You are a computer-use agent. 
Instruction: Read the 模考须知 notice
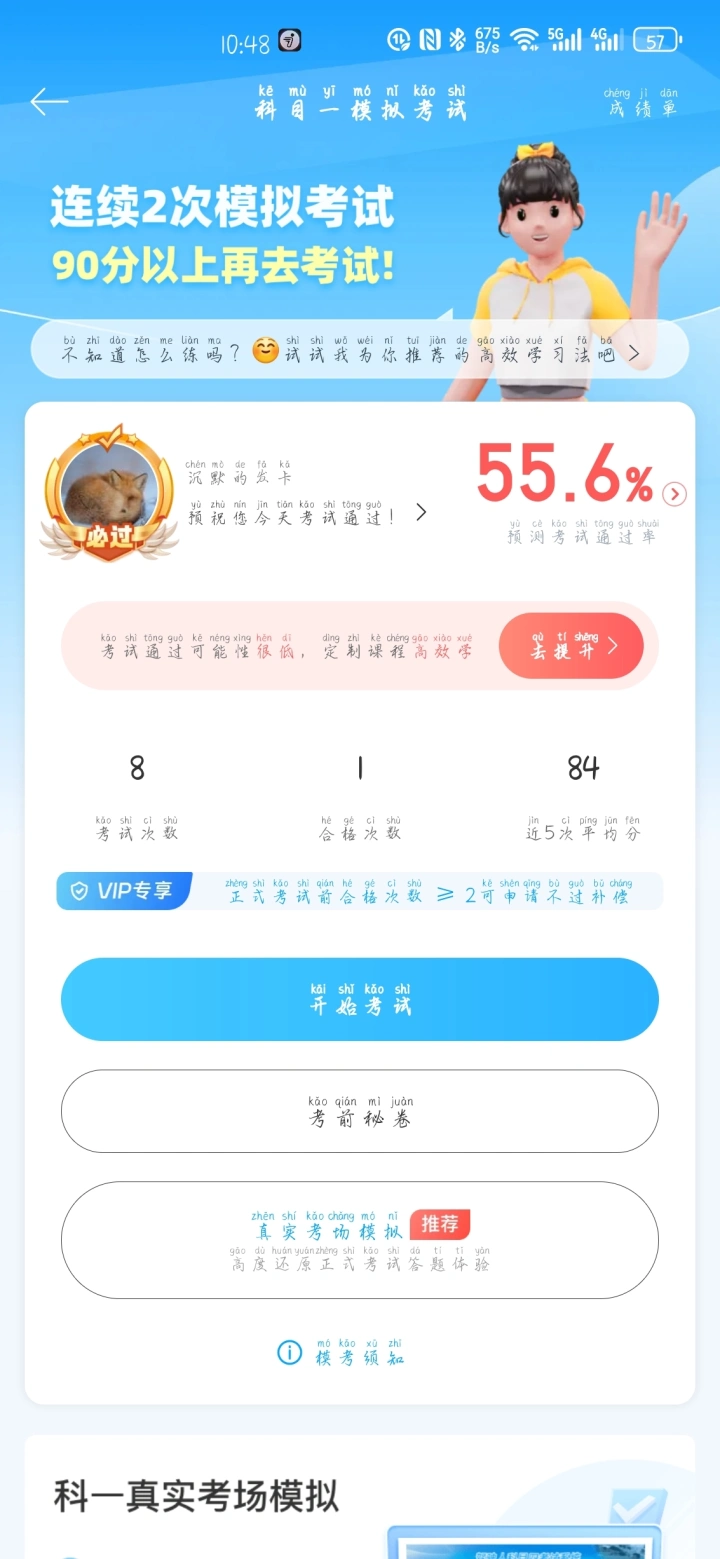click(341, 1352)
